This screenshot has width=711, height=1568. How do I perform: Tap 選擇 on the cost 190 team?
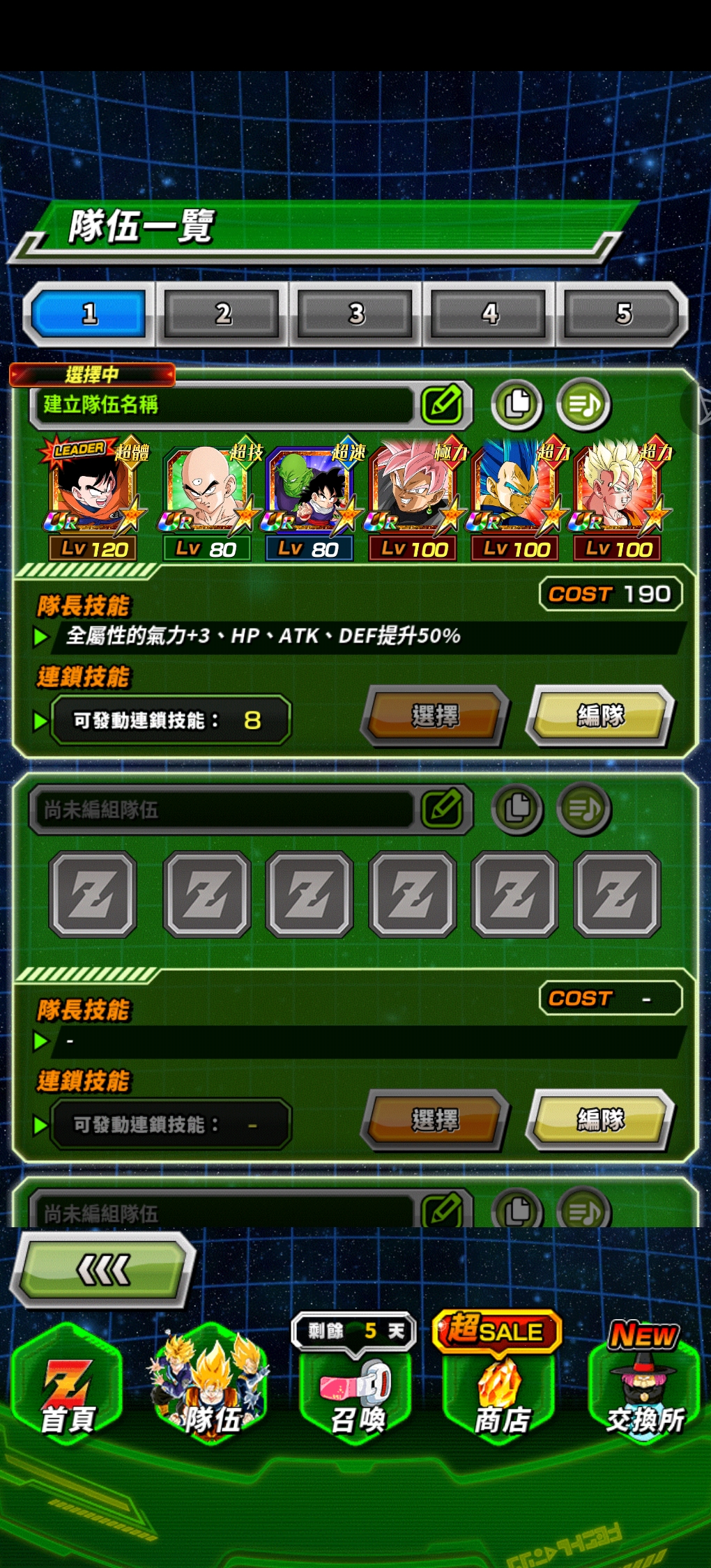click(435, 716)
